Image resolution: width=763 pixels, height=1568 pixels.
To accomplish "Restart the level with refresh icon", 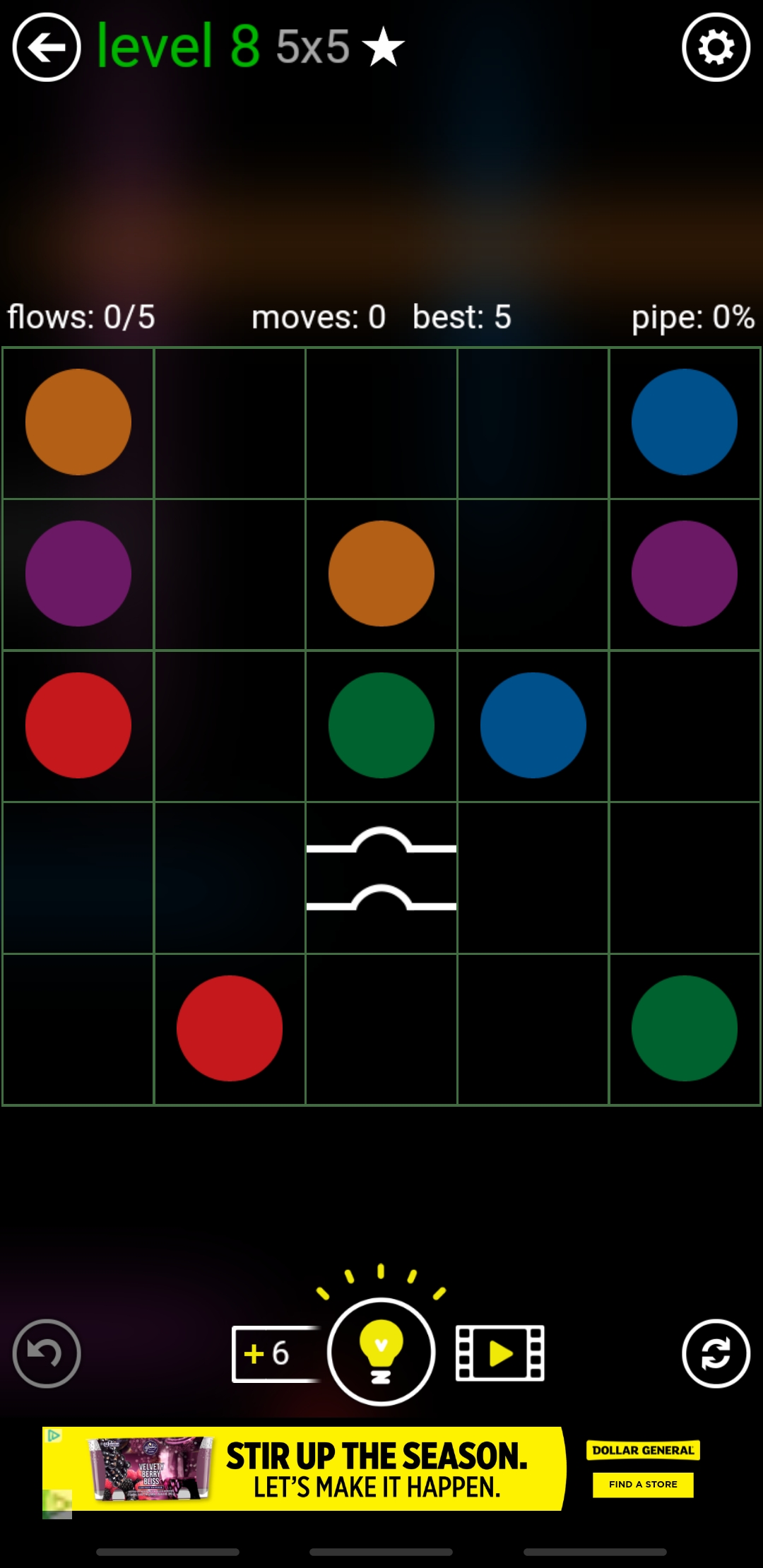I will (716, 1353).
